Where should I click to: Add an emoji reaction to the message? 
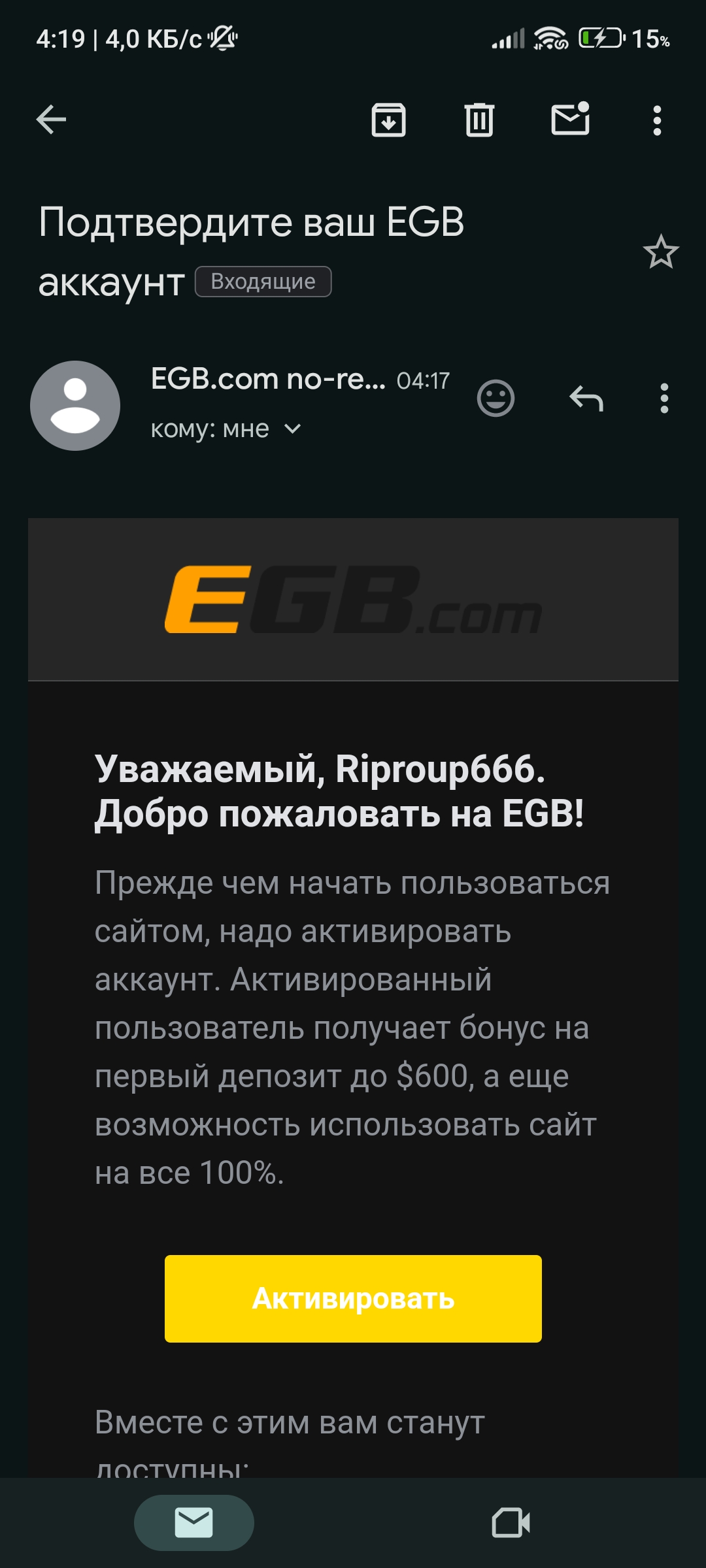496,398
